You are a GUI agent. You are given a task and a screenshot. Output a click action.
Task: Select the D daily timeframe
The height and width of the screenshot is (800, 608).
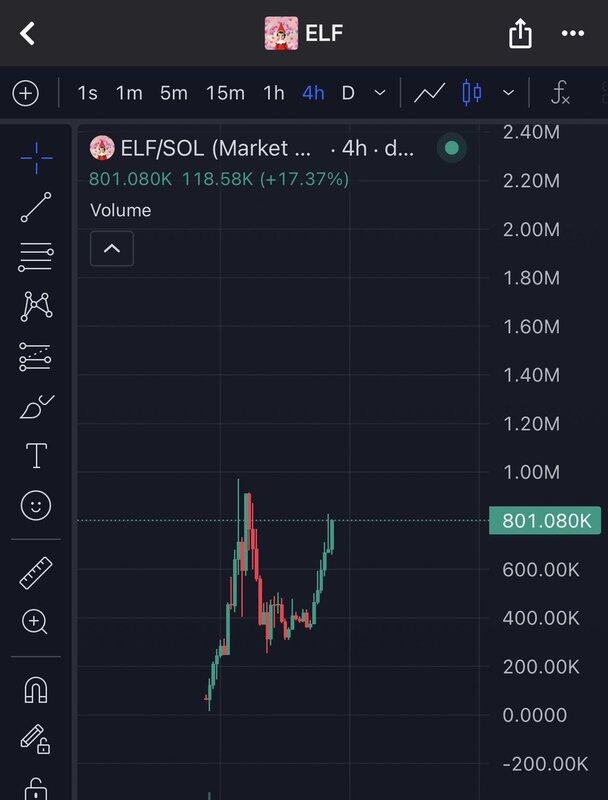348,93
